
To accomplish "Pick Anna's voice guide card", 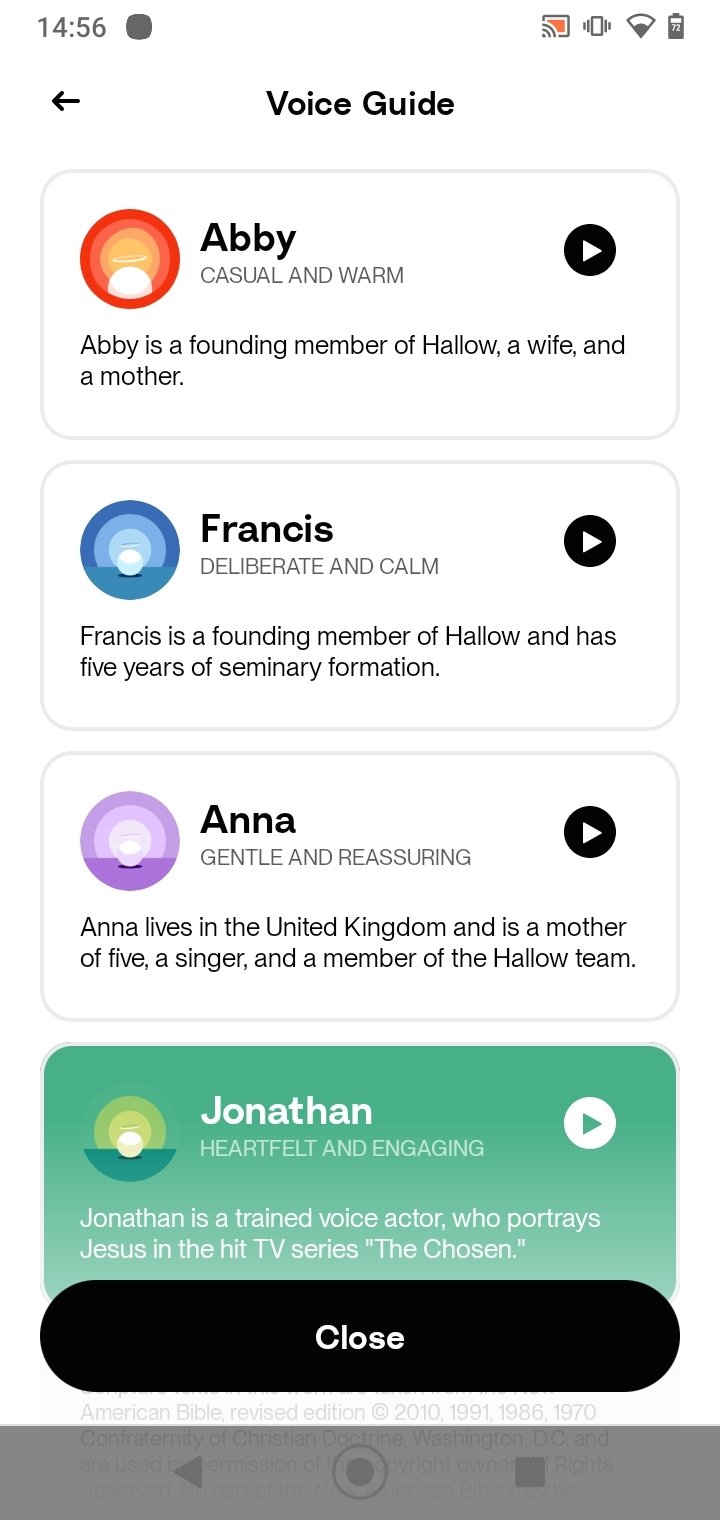I will point(360,886).
